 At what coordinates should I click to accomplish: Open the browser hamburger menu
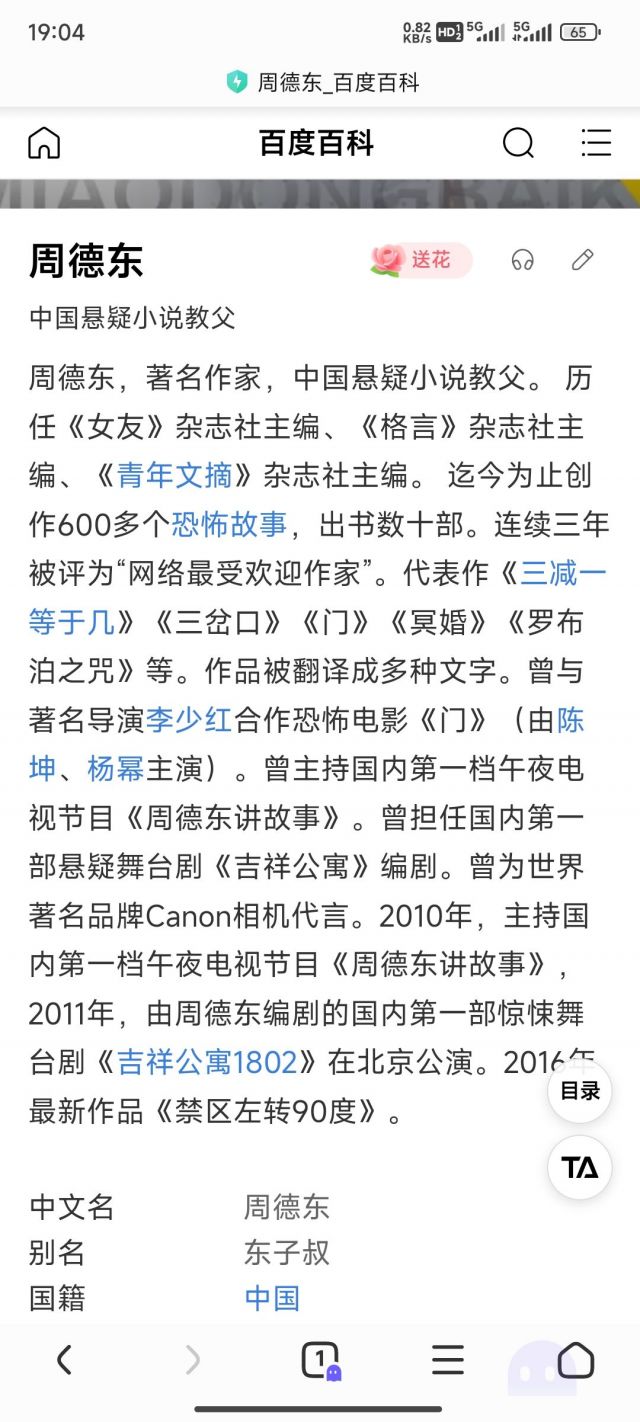coord(447,1360)
